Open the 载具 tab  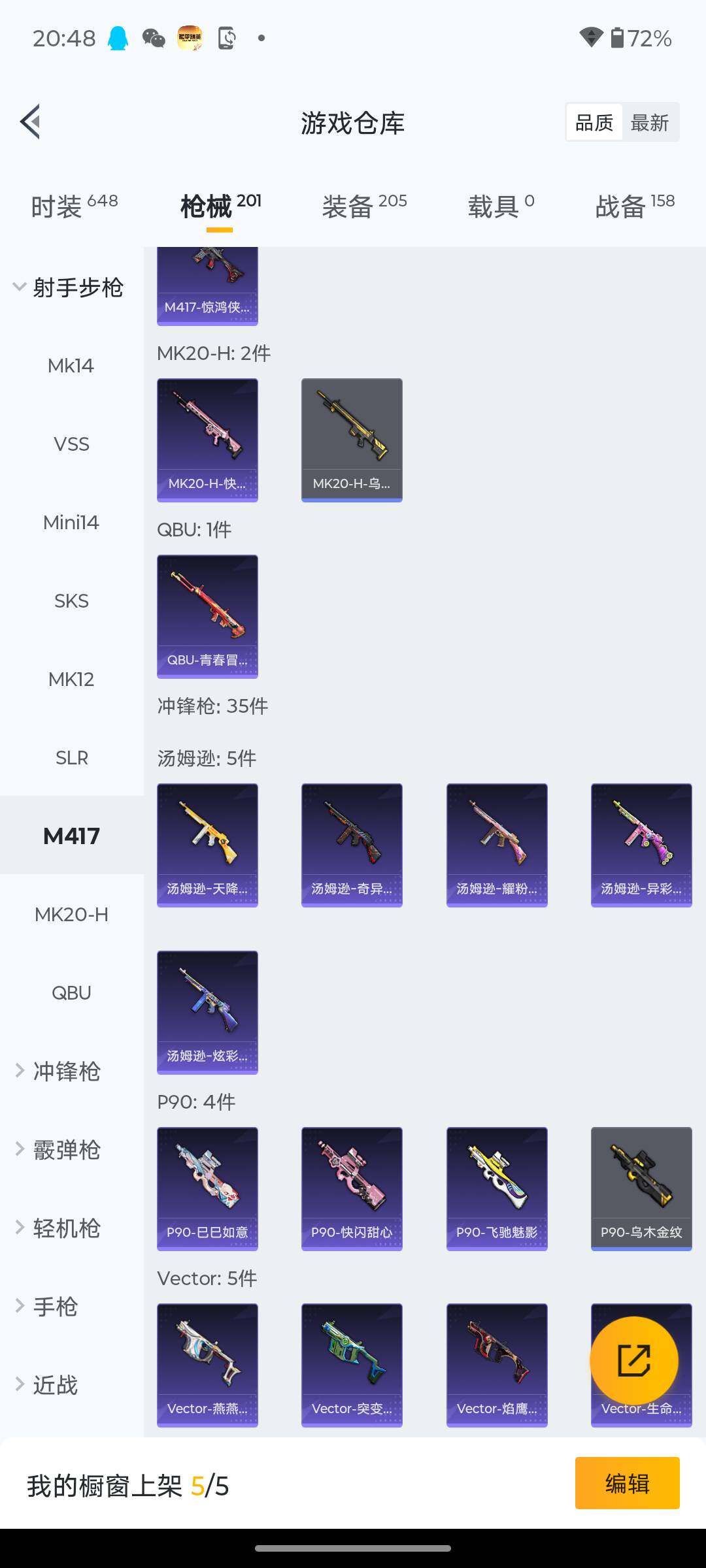pos(501,206)
